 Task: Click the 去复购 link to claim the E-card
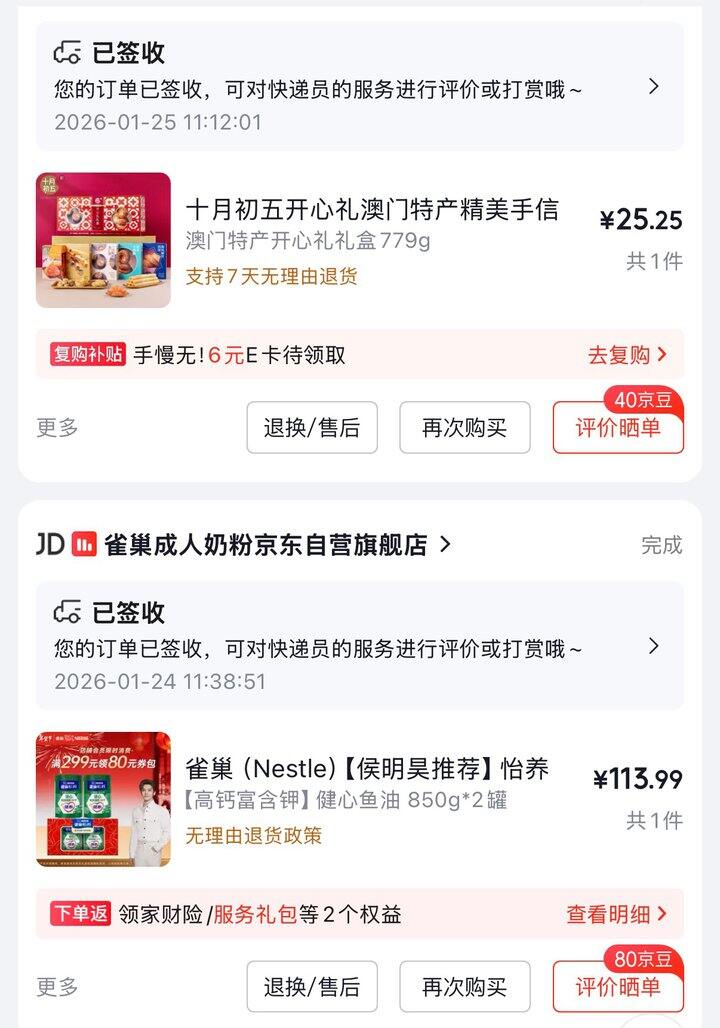pos(617,355)
